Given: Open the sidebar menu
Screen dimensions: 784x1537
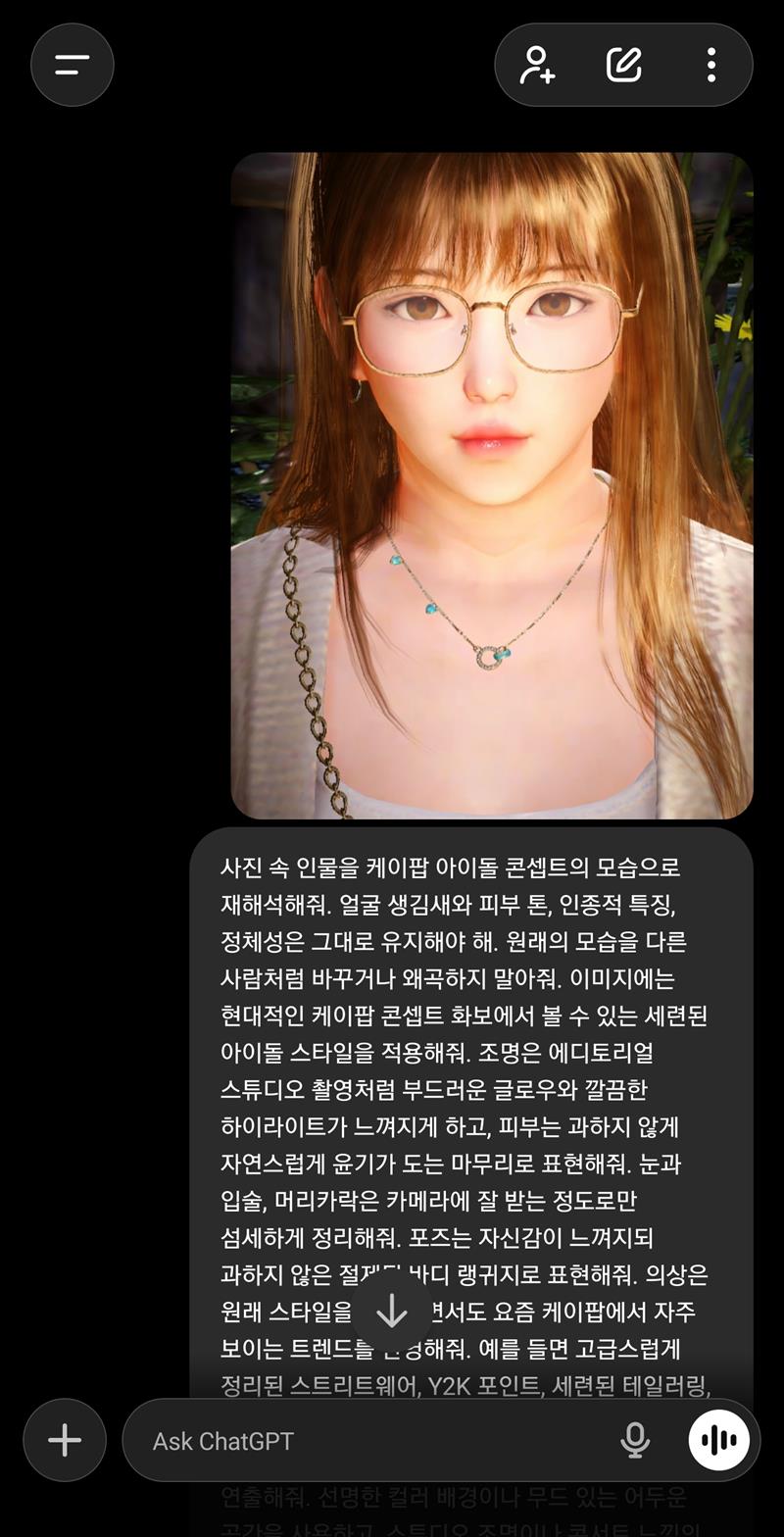Looking at the screenshot, I should [73, 65].
